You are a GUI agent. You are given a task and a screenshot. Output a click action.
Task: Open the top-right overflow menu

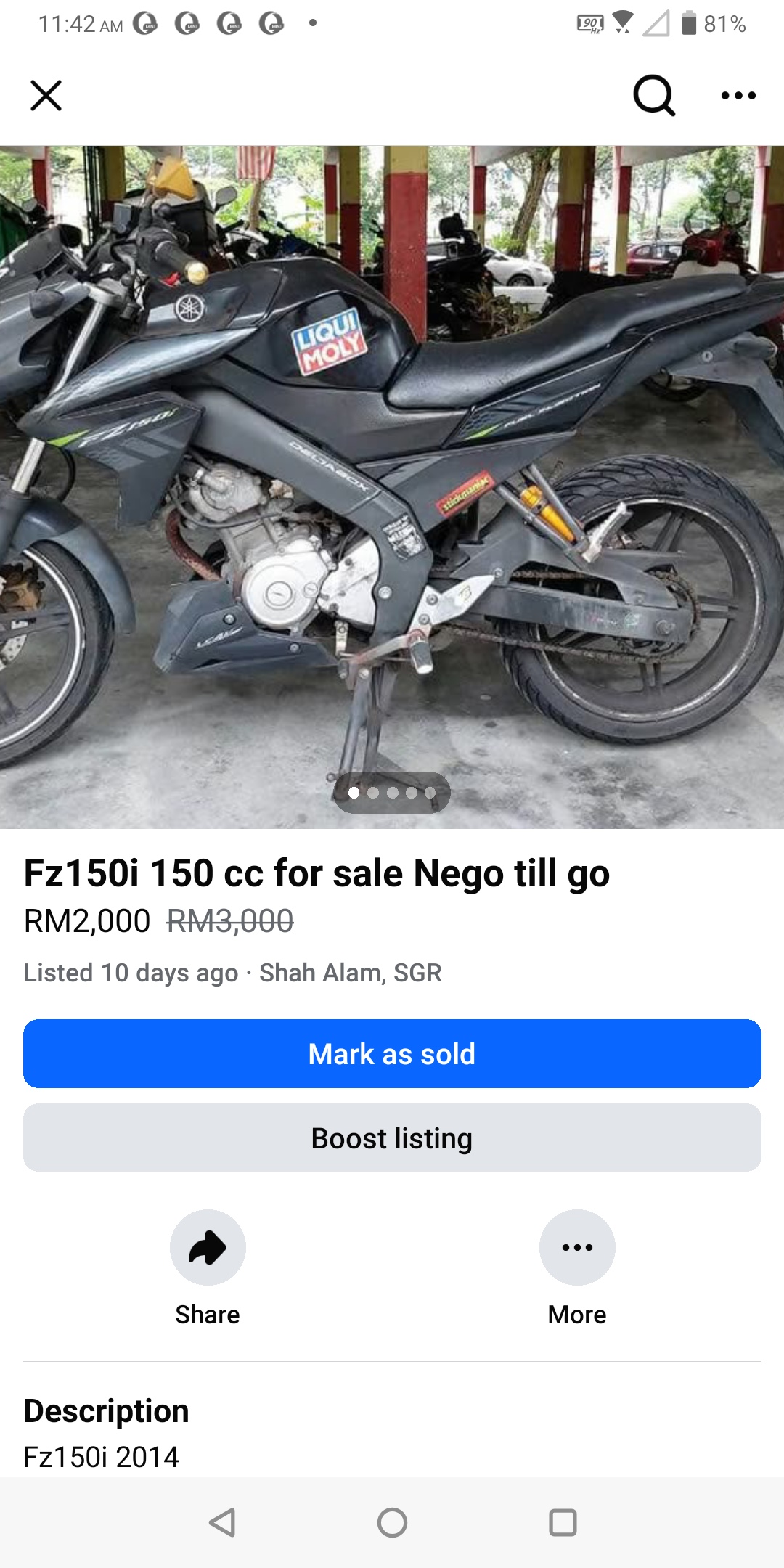pos(738,95)
